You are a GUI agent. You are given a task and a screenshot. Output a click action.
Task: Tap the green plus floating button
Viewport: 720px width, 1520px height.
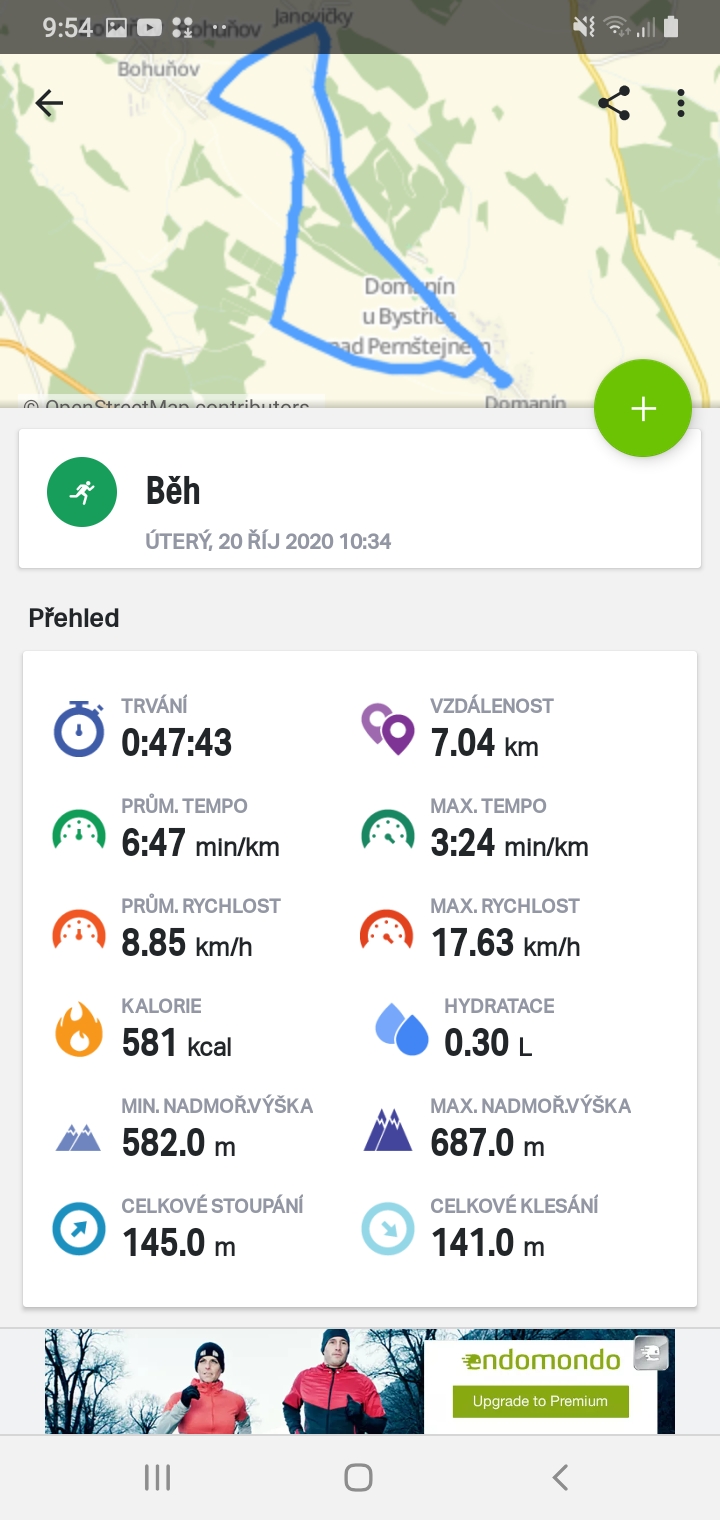pos(643,408)
